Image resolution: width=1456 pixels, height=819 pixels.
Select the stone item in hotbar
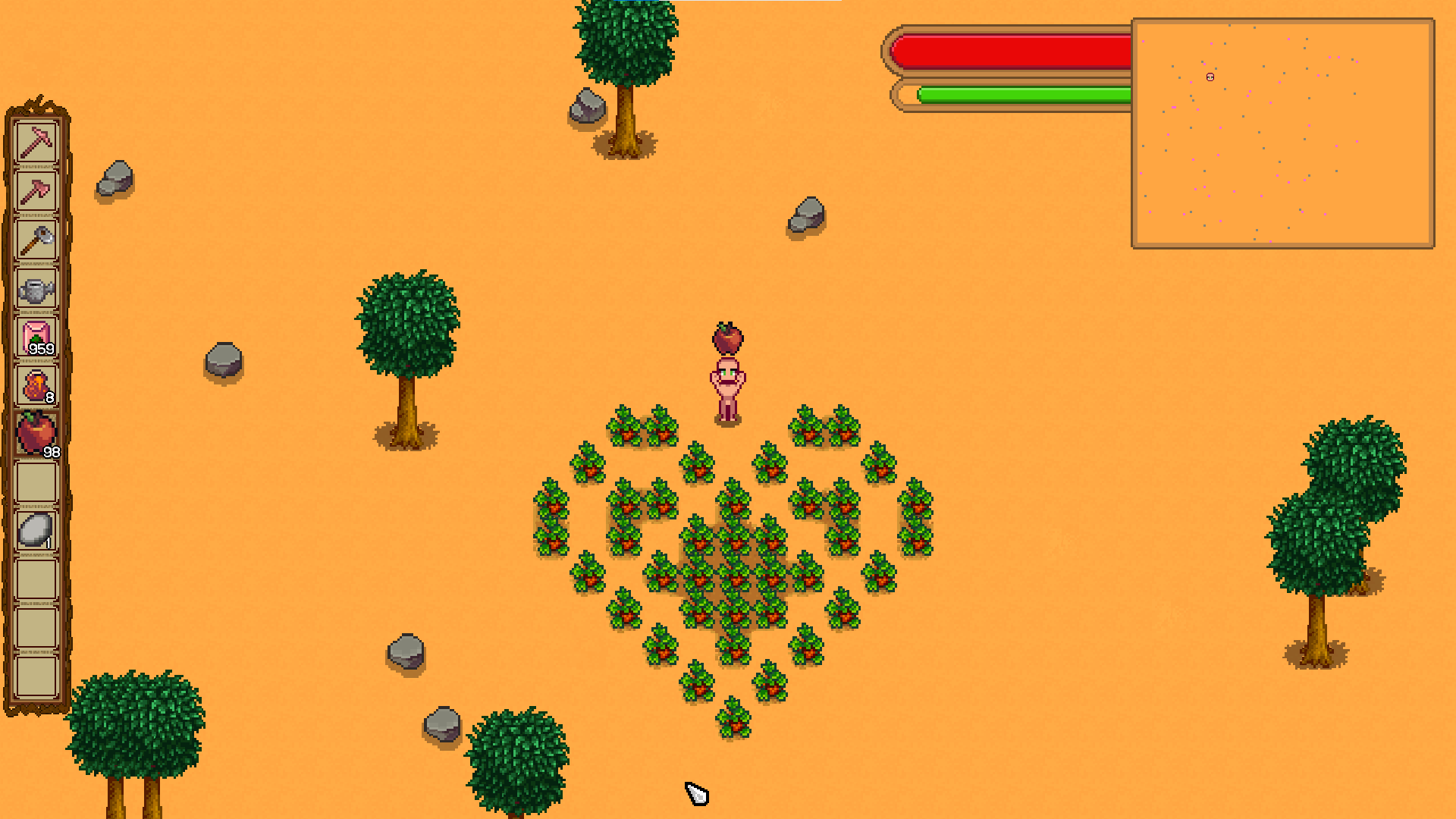coord(36,530)
